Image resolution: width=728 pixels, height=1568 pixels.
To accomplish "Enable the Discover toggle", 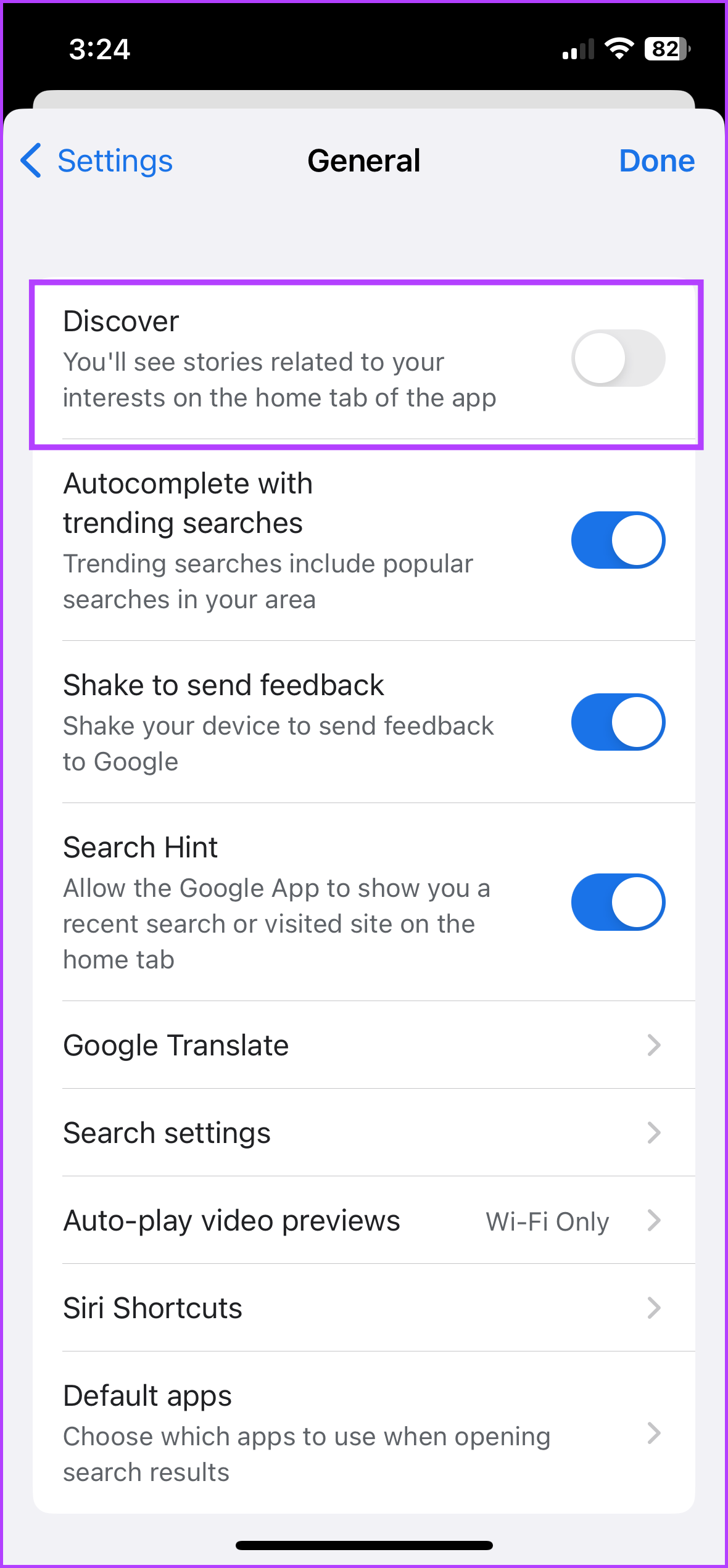I will pyautogui.click(x=618, y=358).
